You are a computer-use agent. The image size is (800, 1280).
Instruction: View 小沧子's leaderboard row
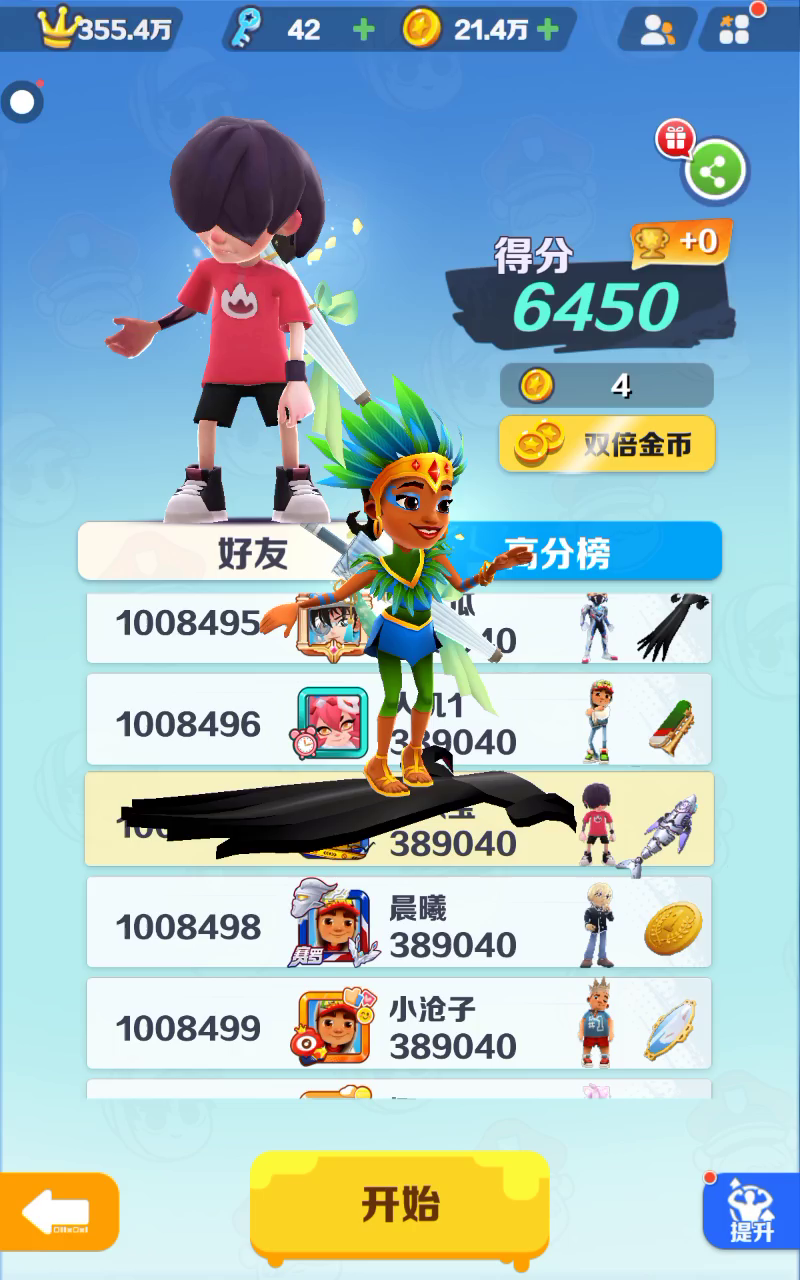(399, 1024)
